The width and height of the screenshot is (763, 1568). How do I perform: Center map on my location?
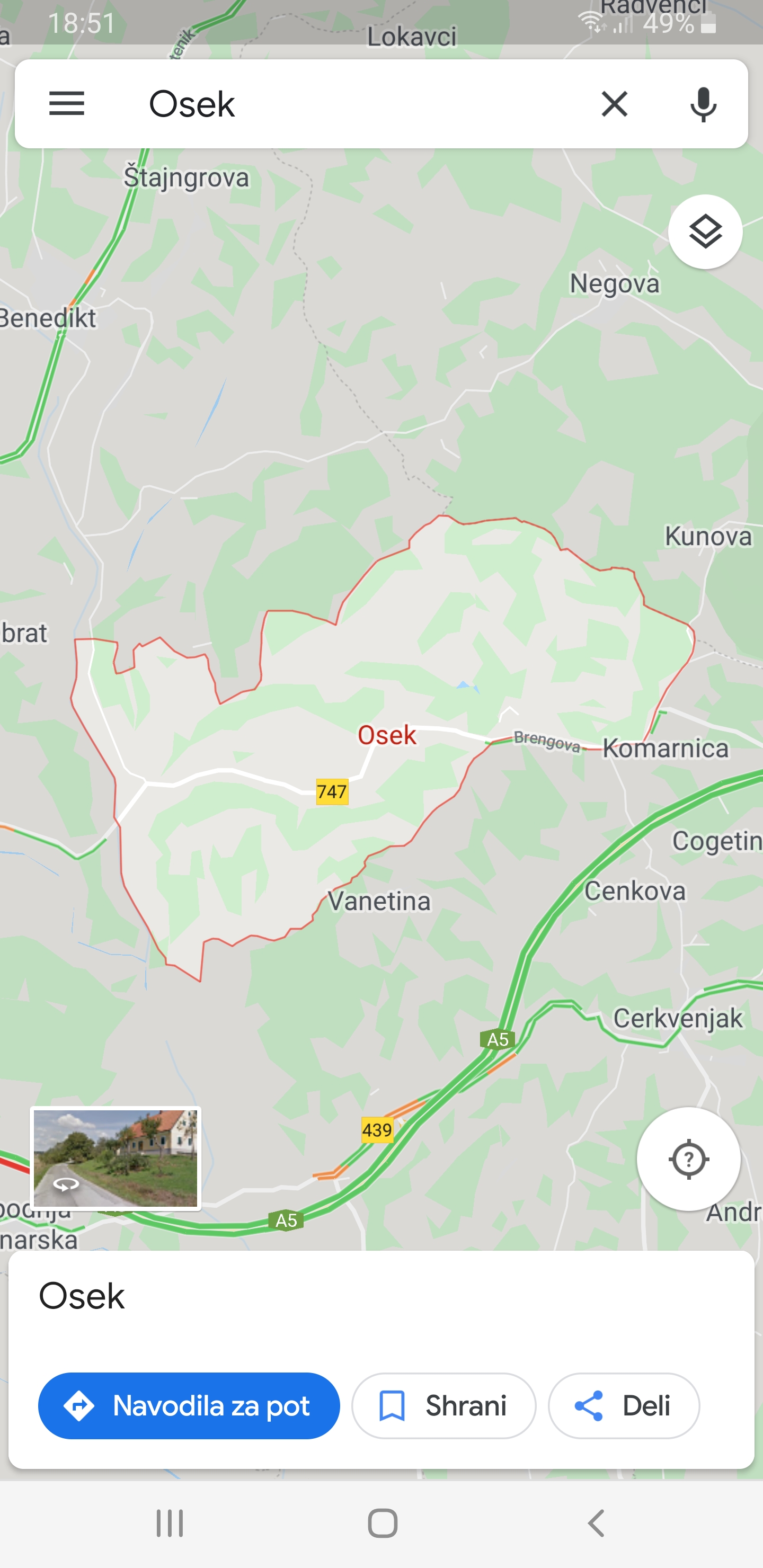(688, 1159)
